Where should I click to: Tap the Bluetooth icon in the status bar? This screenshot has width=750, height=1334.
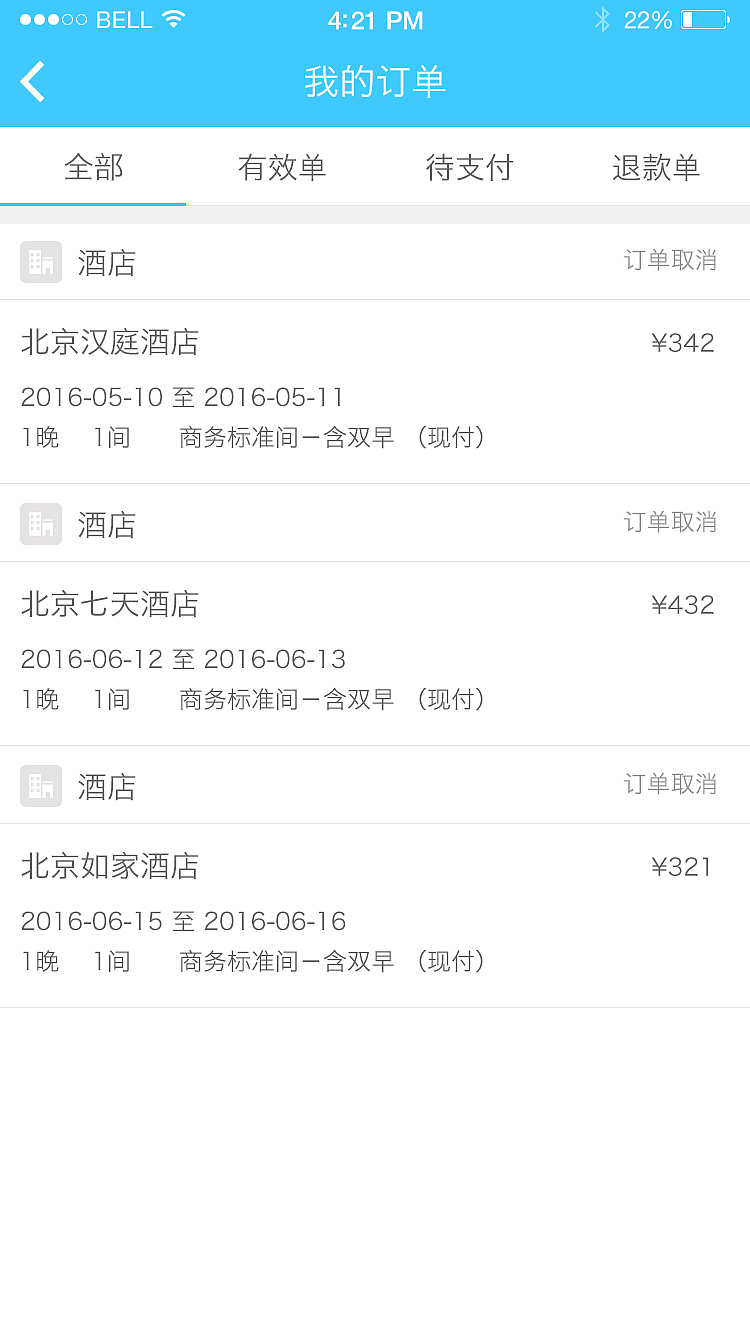click(603, 18)
